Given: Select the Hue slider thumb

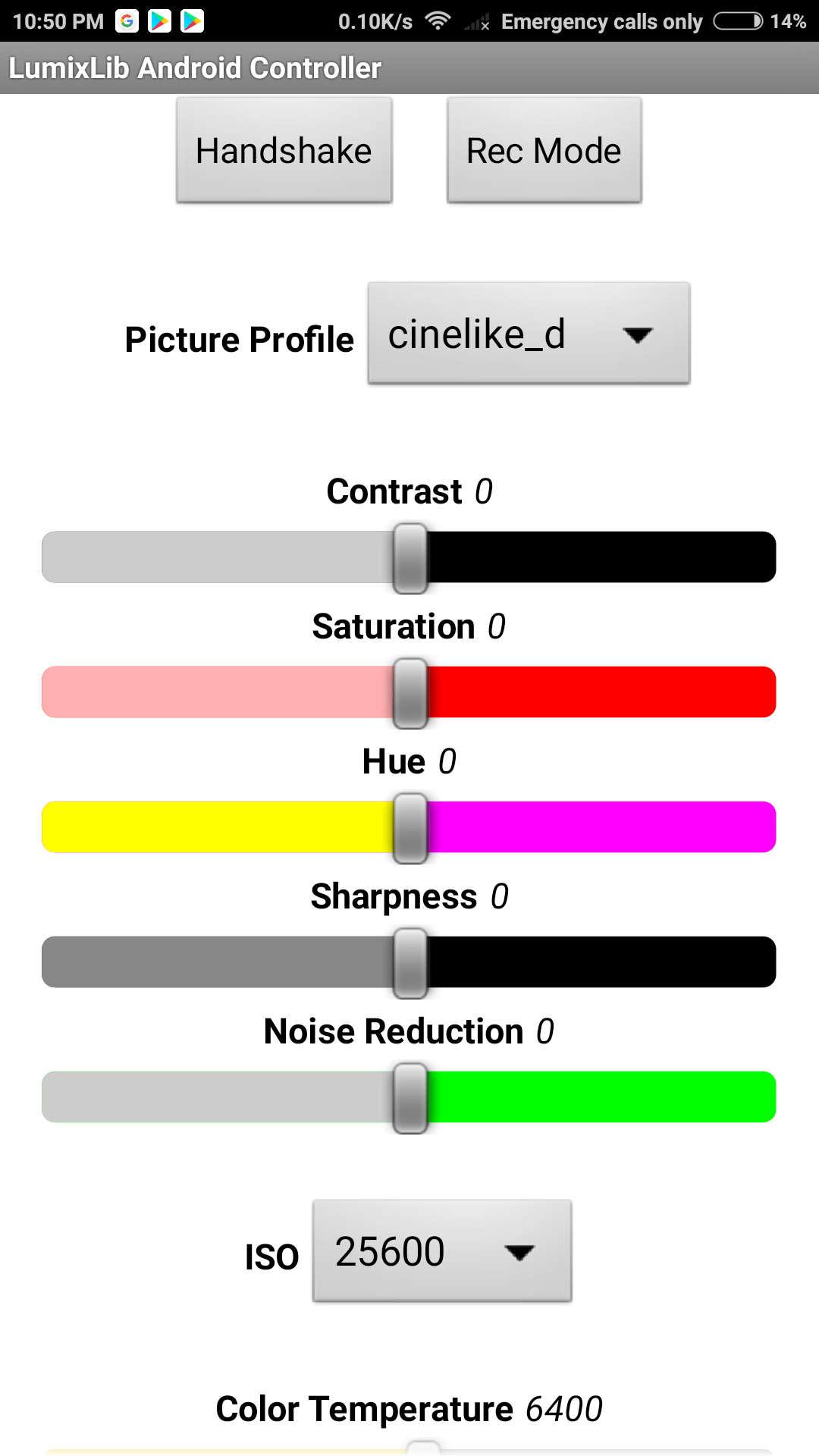Looking at the screenshot, I should pyautogui.click(x=410, y=827).
